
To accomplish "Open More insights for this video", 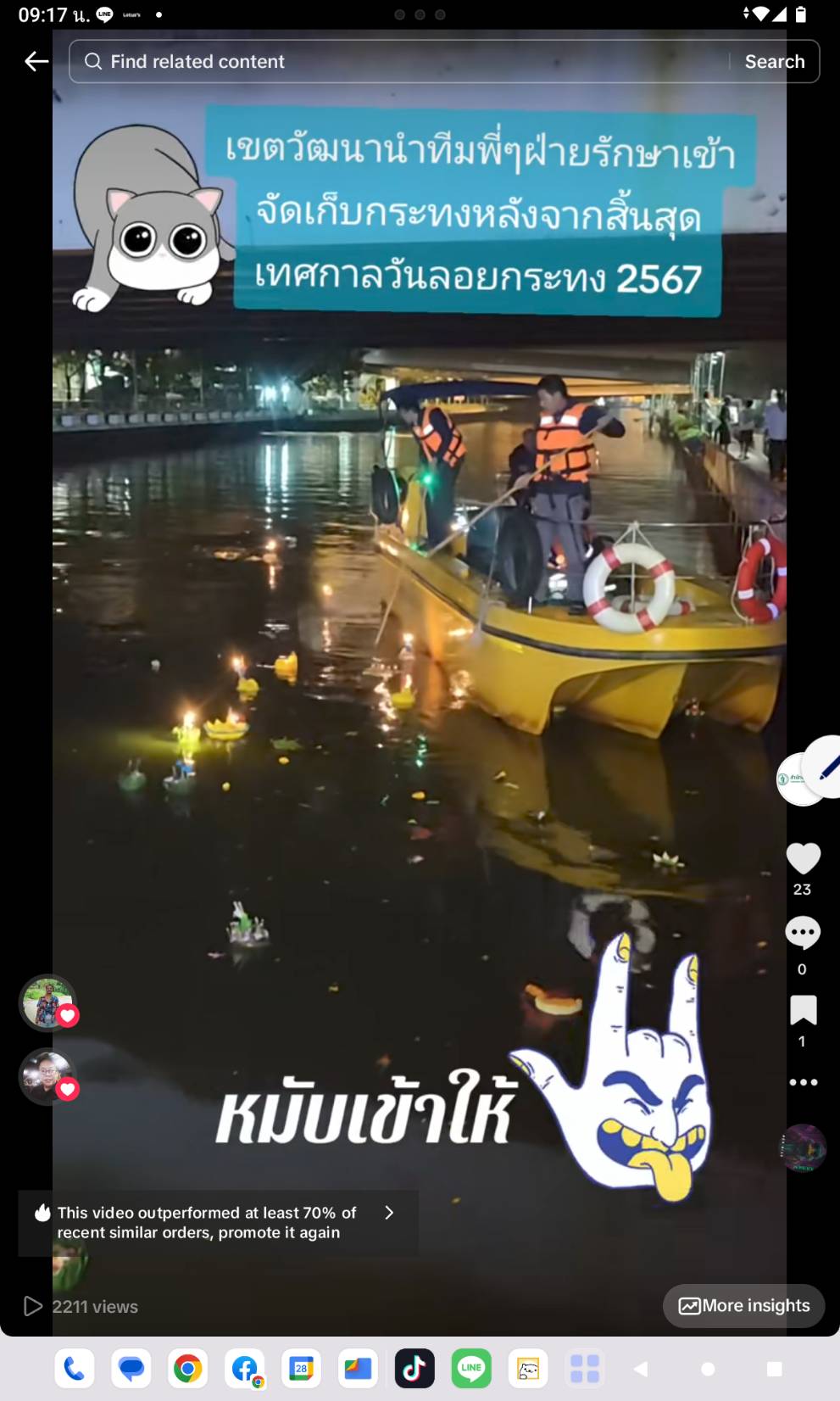I will click(743, 1306).
